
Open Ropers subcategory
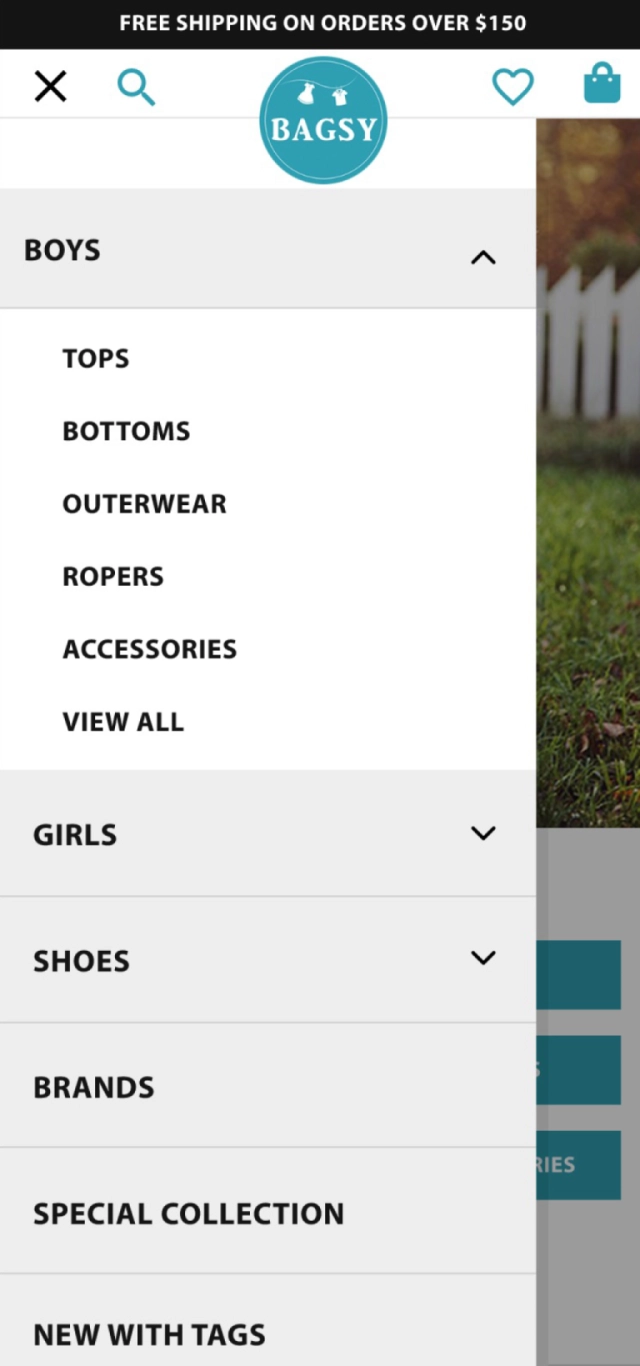(113, 577)
